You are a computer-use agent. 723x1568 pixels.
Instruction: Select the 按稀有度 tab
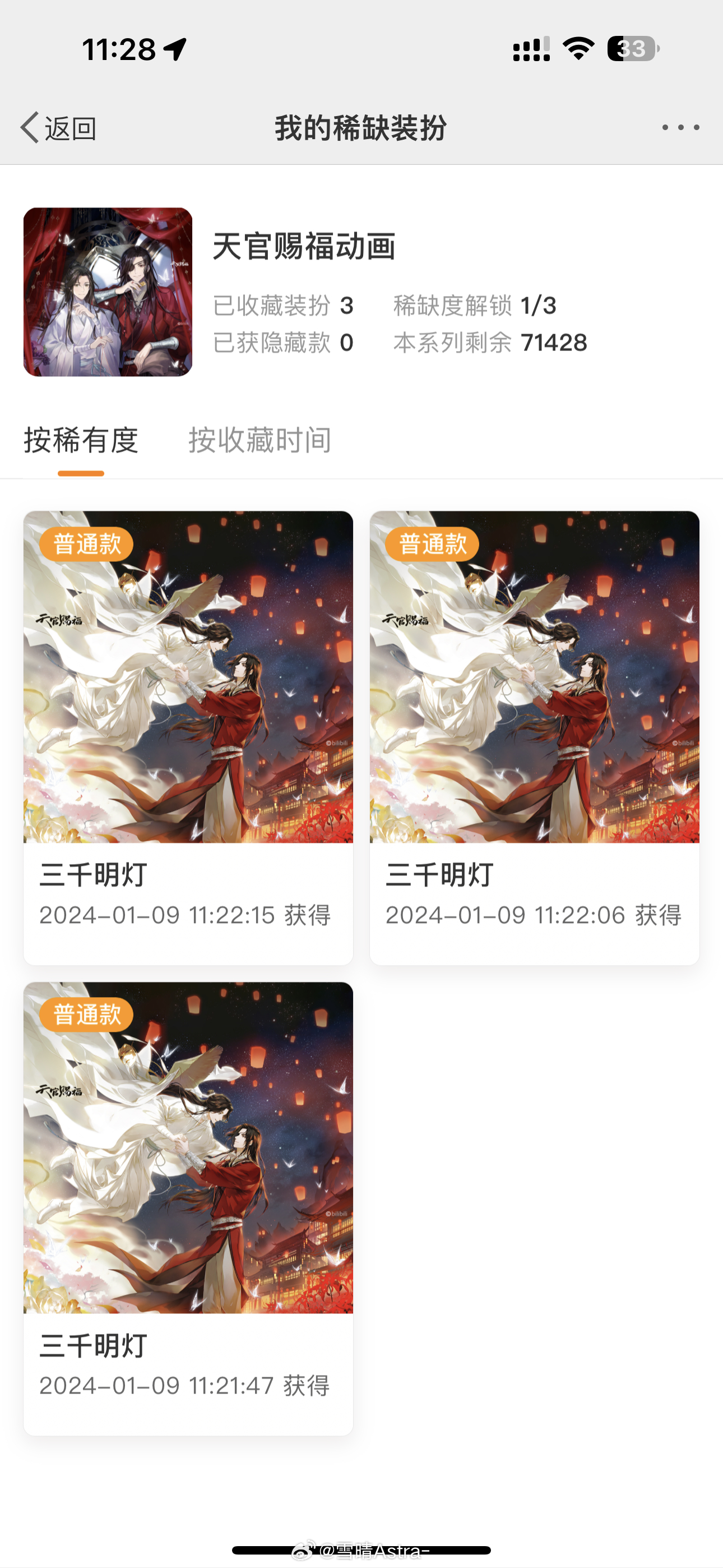pyautogui.click(x=81, y=440)
